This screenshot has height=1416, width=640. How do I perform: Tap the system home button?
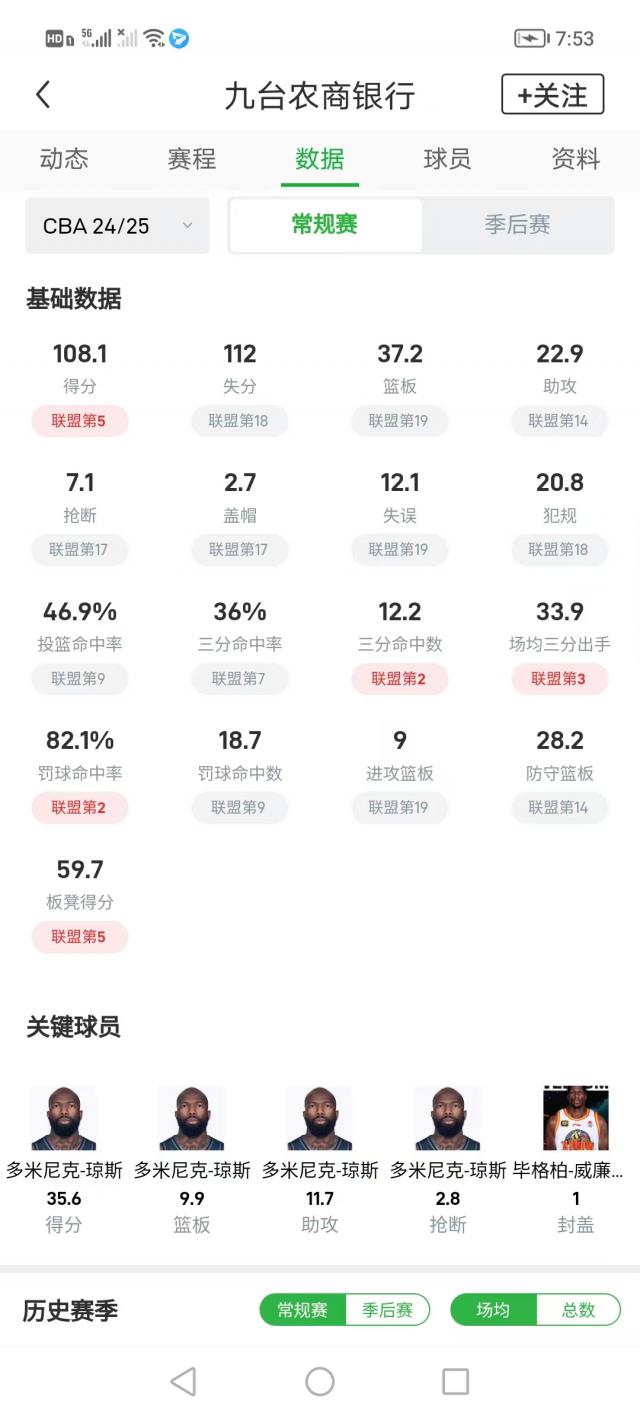320,1382
